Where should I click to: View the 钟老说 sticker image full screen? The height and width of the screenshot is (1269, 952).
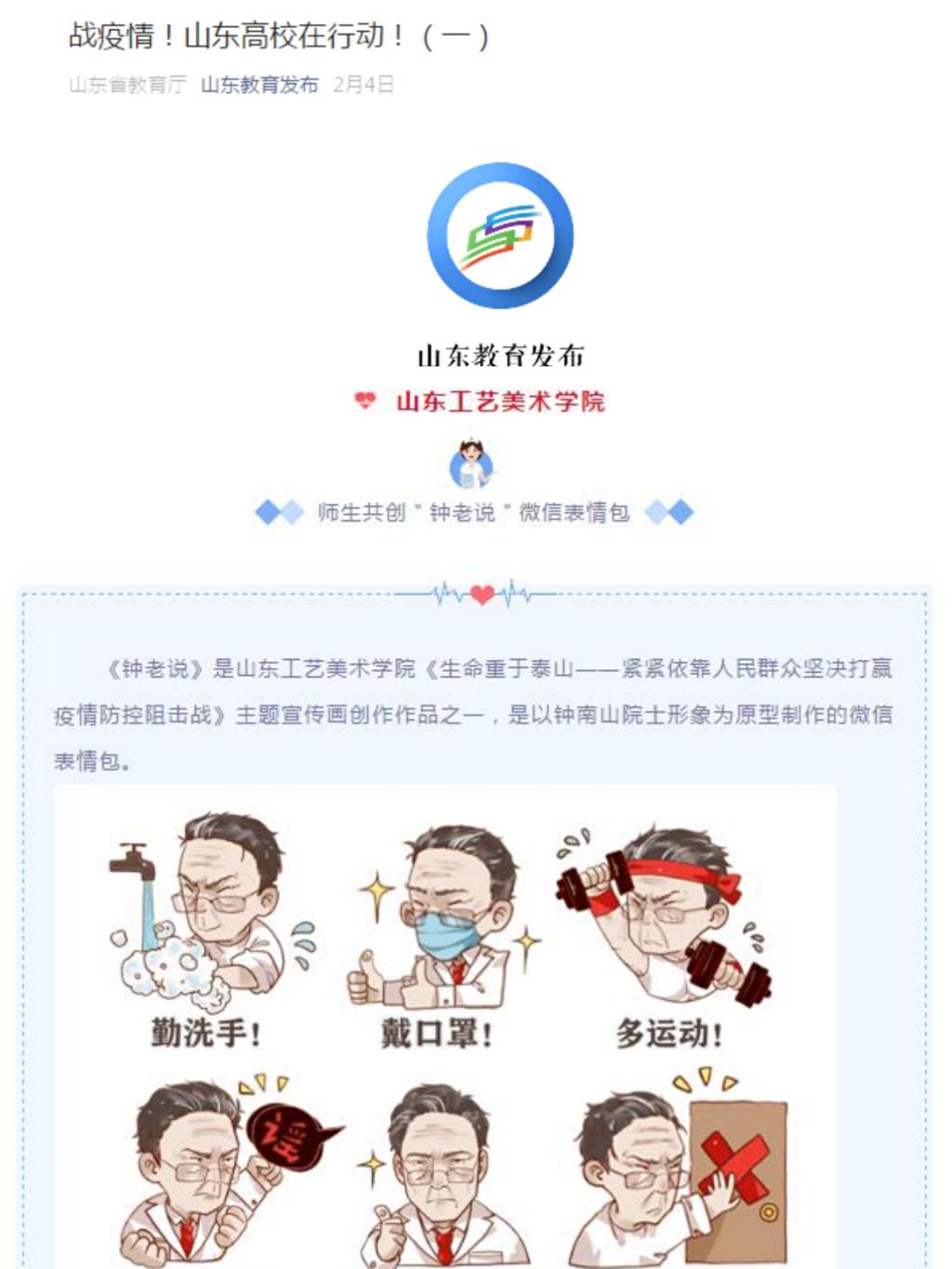[x=445, y=1023]
